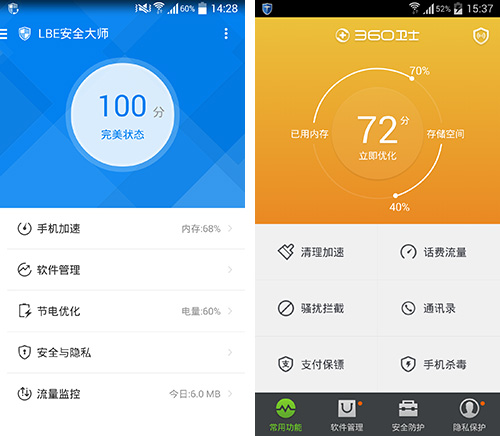Tap the 100分 score circle
Viewport: 500px width, 436px height.
[123, 115]
